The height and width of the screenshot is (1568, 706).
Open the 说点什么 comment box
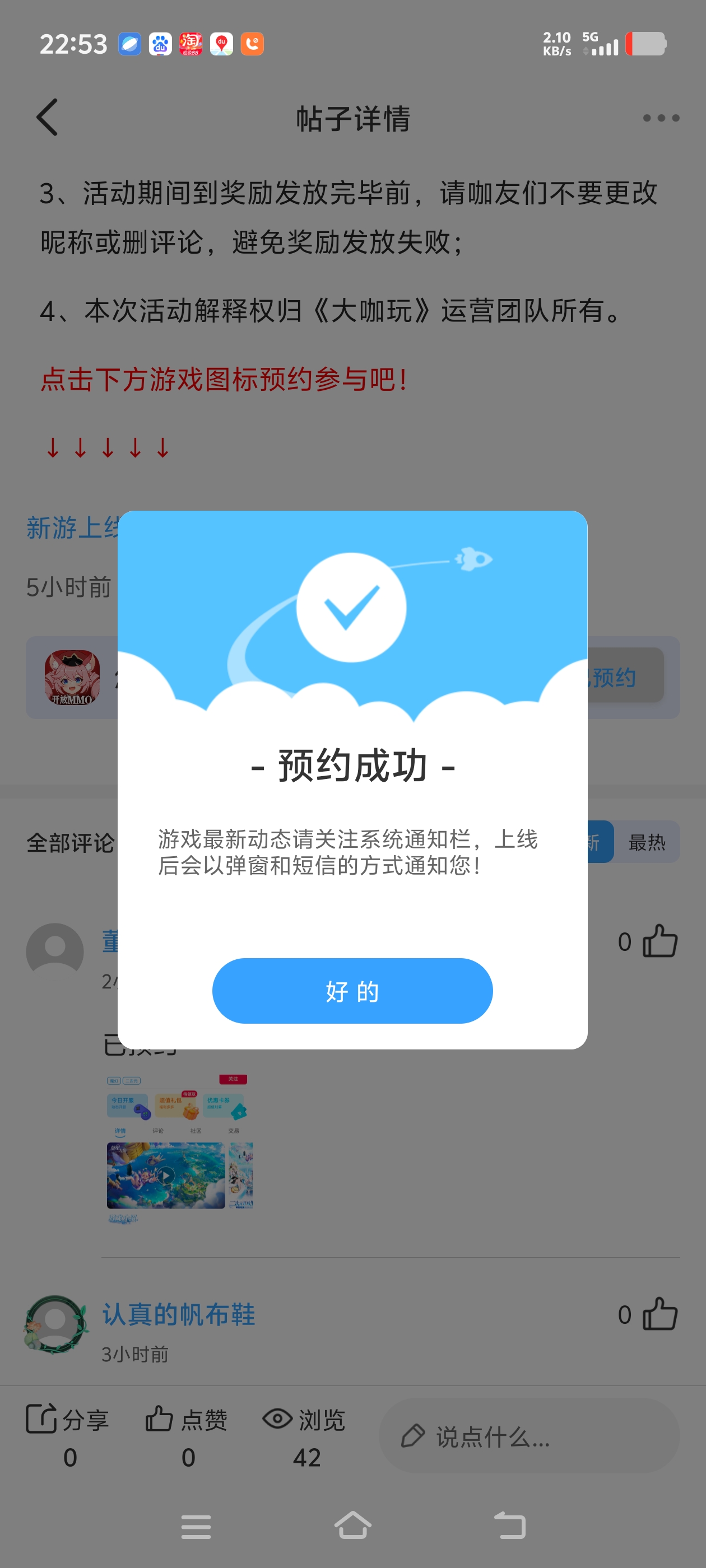pos(529,1436)
